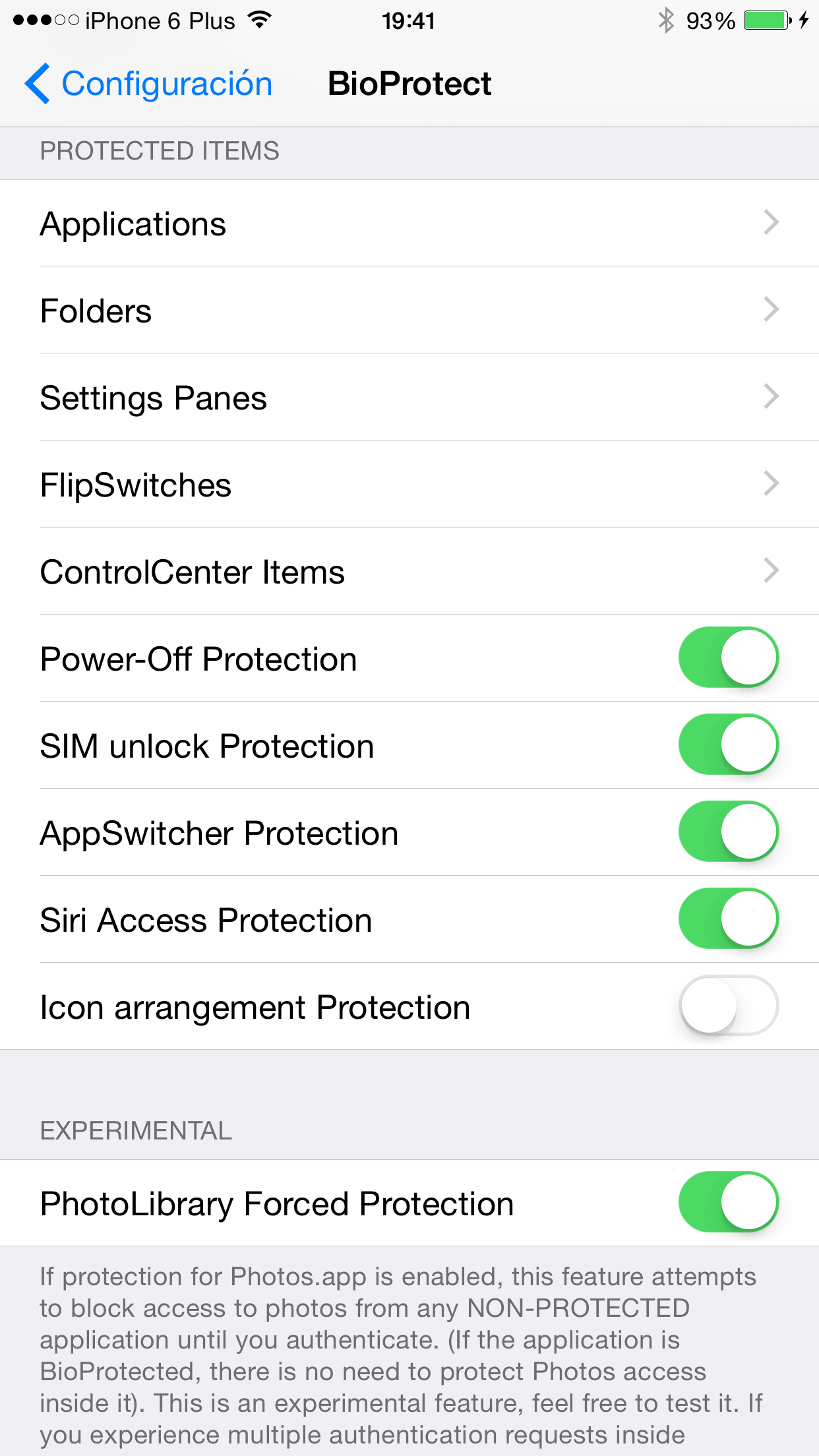819x1456 pixels.
Task: Switch off Siri Access Protection
Action: (x=728, y=919)
